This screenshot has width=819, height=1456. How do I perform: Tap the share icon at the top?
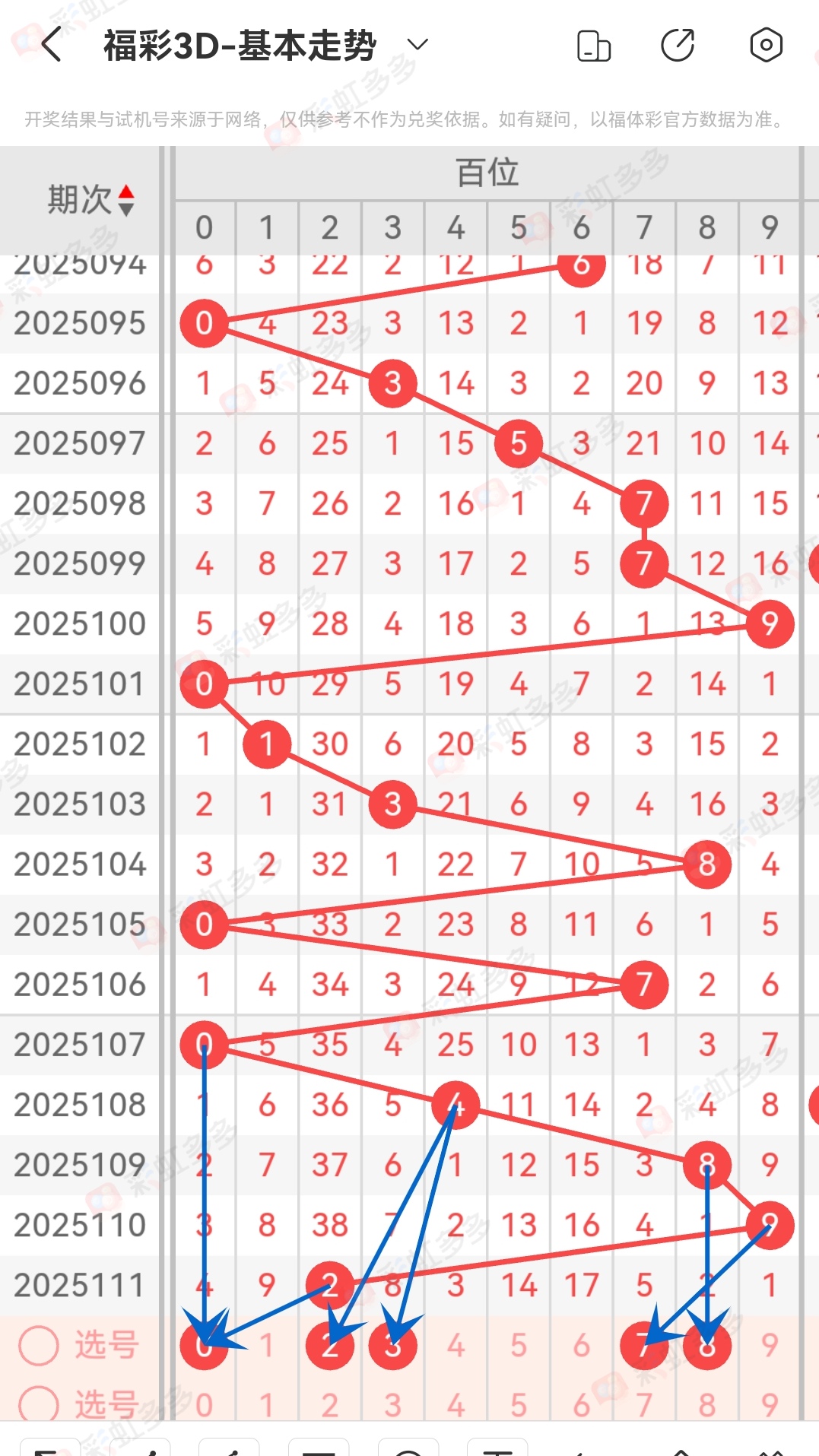click(679, 46)
